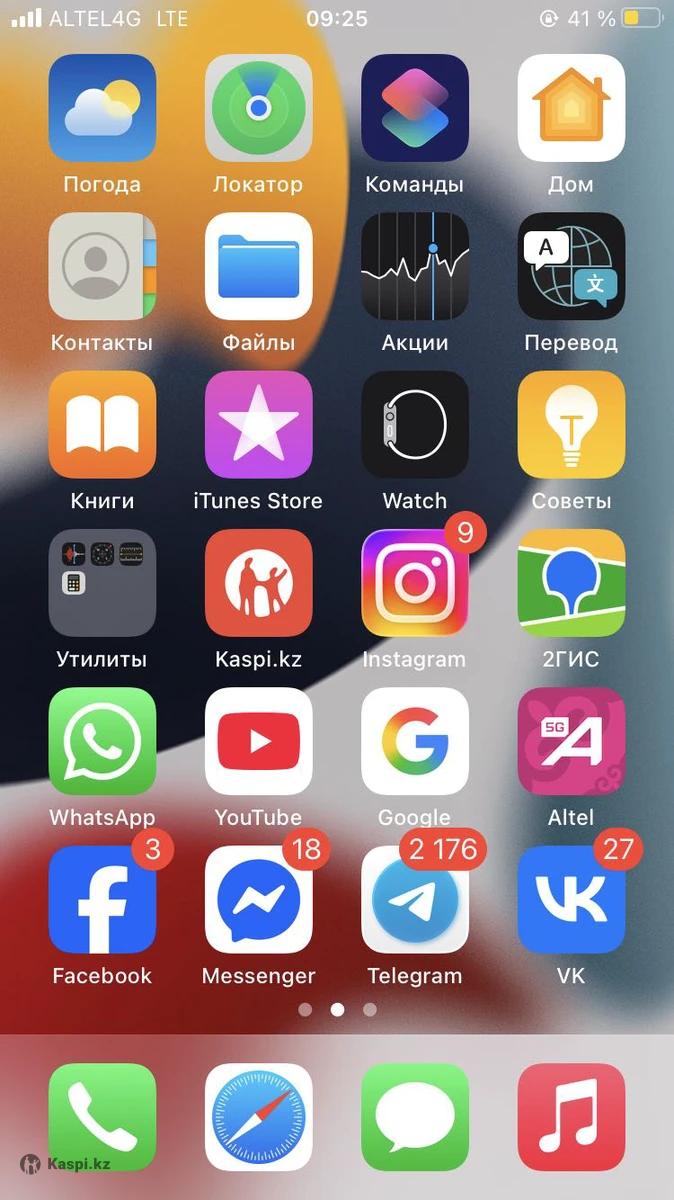Open the Утилиты folder
Screen dimensions: 674x1200
point(102,583)
